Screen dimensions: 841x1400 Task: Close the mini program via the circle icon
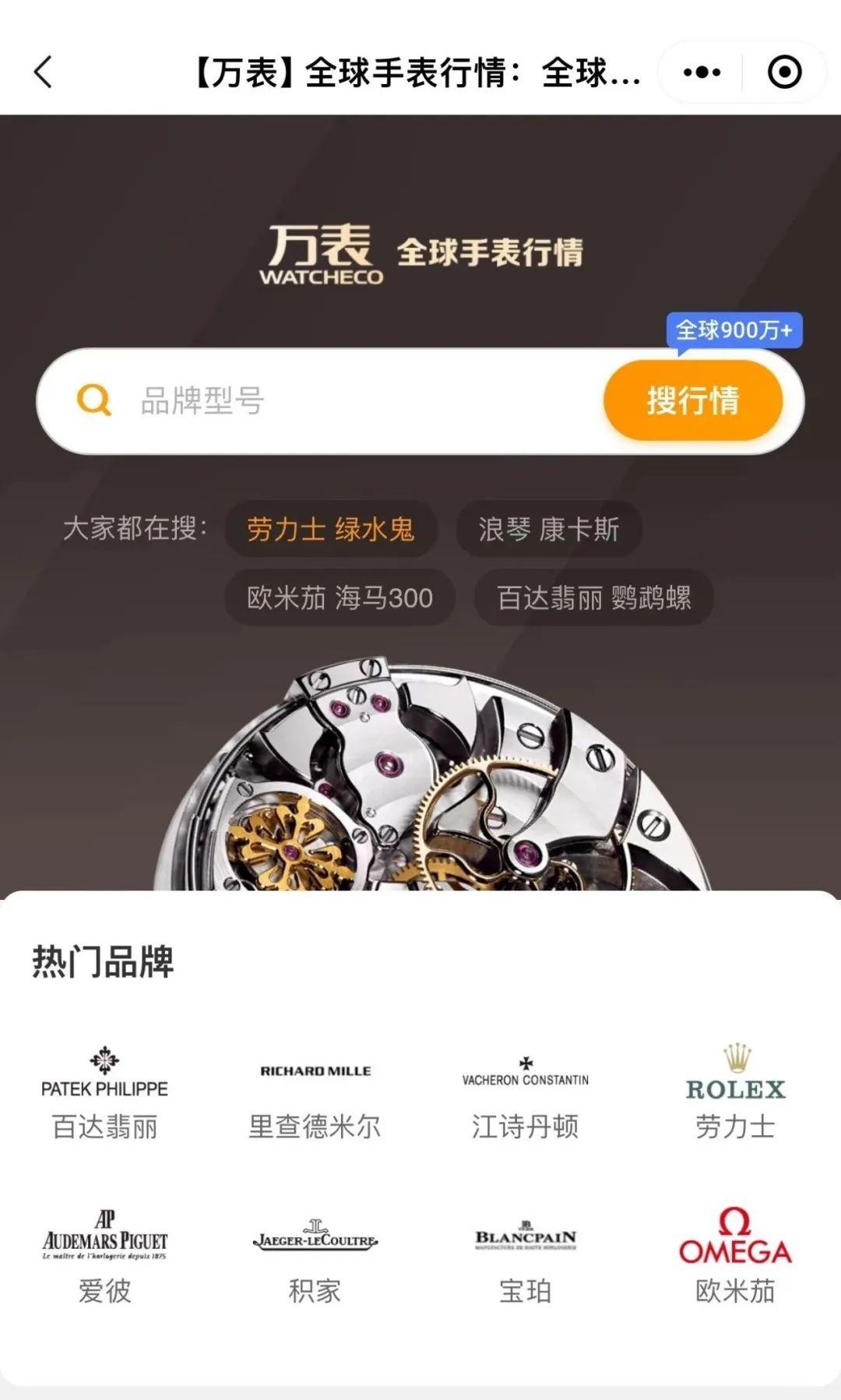(784, 72)
